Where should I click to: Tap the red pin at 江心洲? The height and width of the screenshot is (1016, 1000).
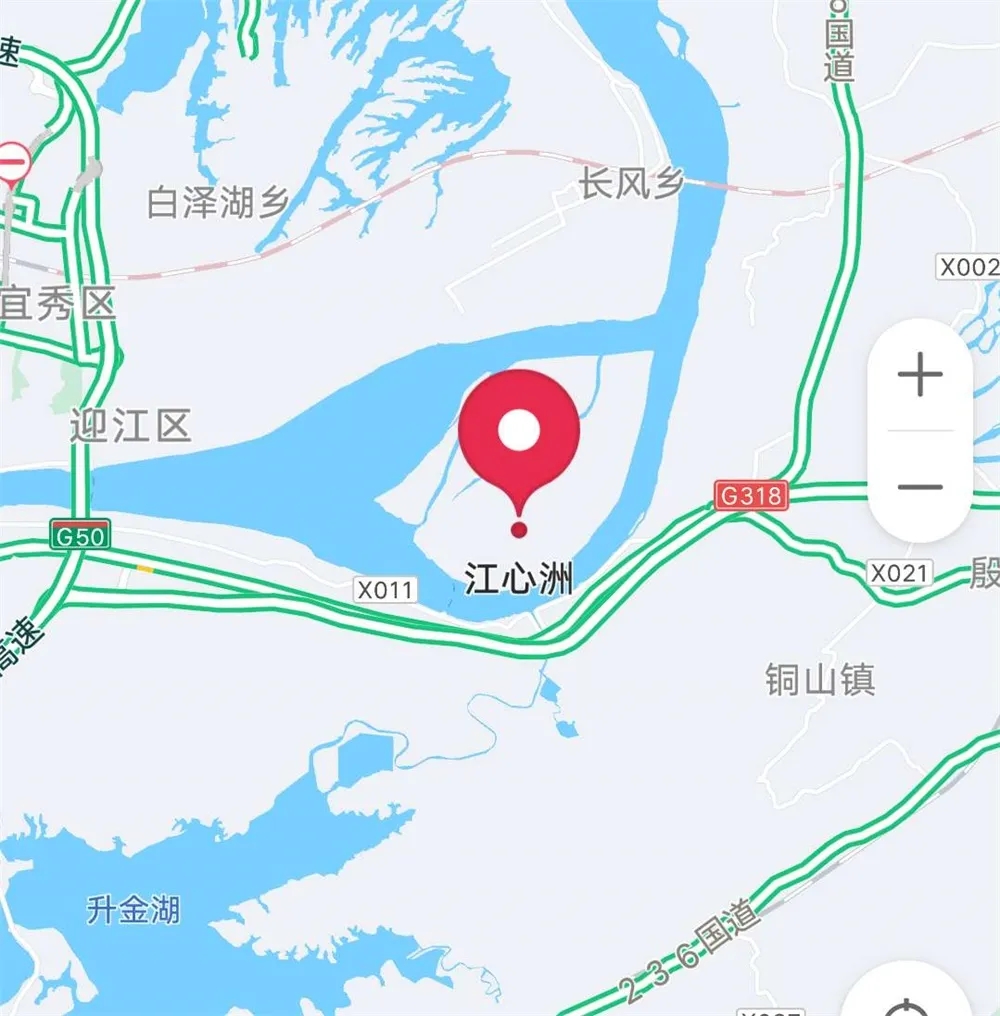518,433
